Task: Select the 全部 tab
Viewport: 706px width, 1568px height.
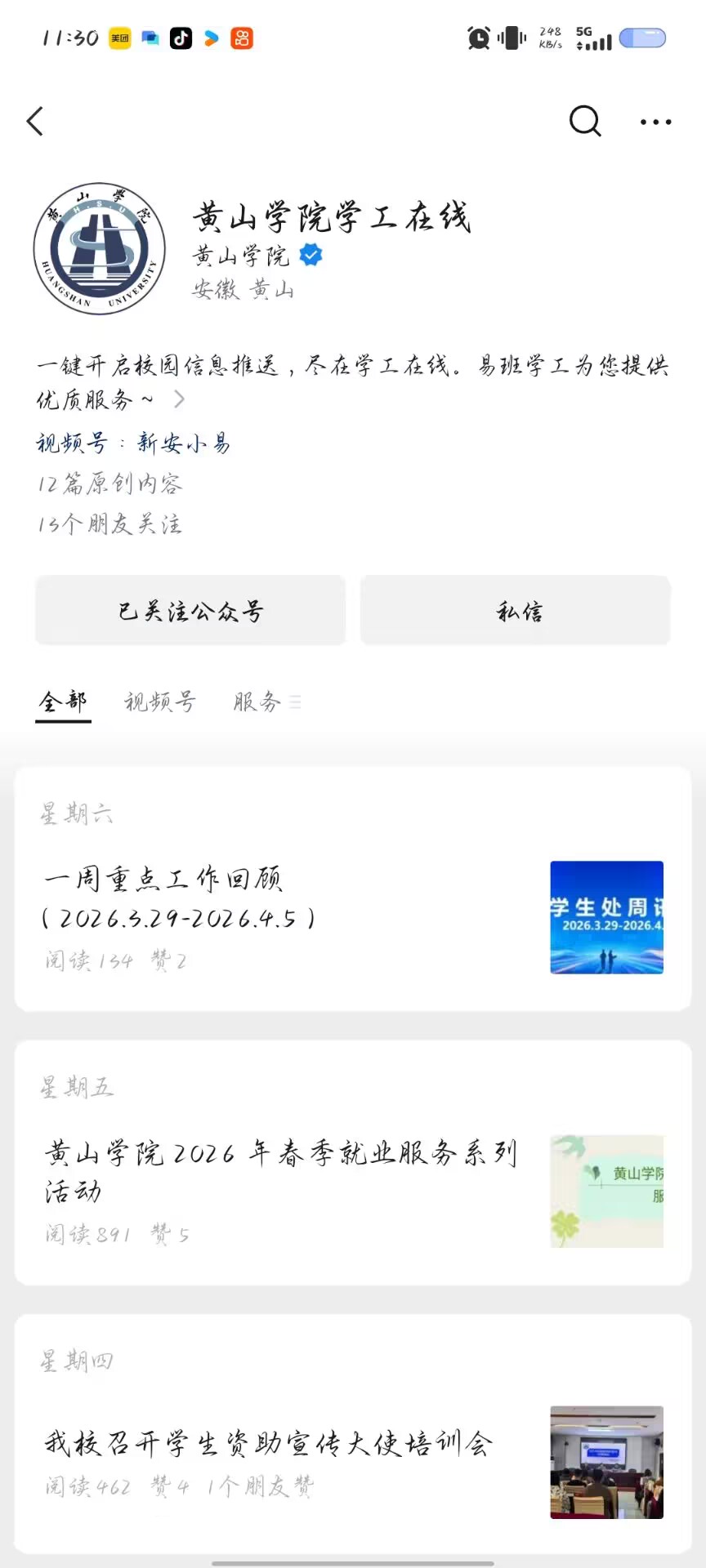Action: tap(63, 702)
